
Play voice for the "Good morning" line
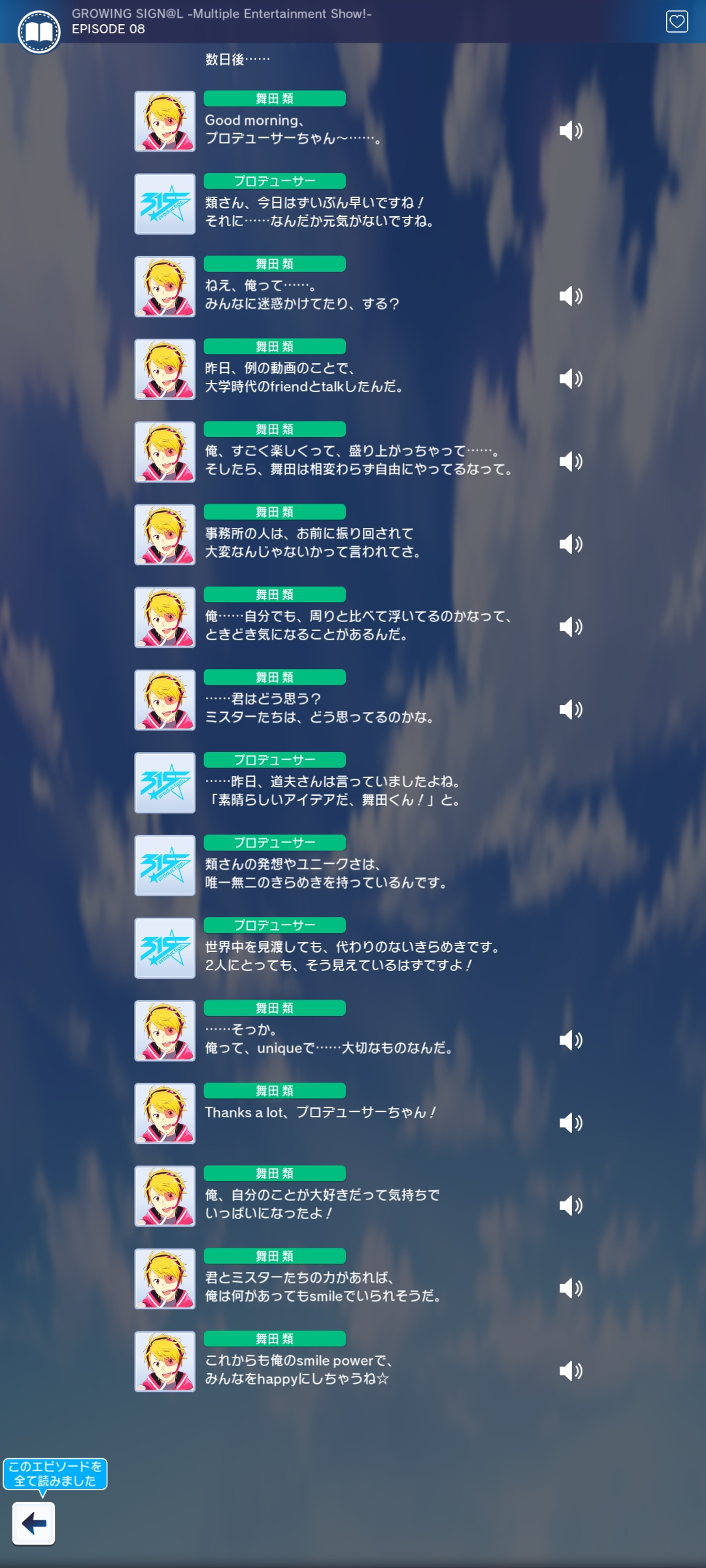pos(571,131)
